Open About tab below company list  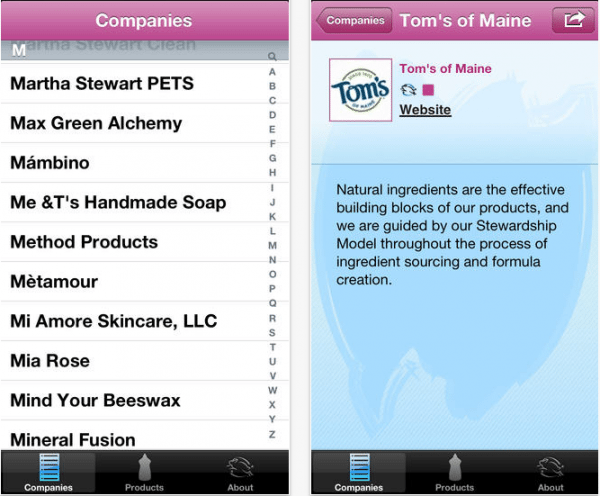[240, 474]
